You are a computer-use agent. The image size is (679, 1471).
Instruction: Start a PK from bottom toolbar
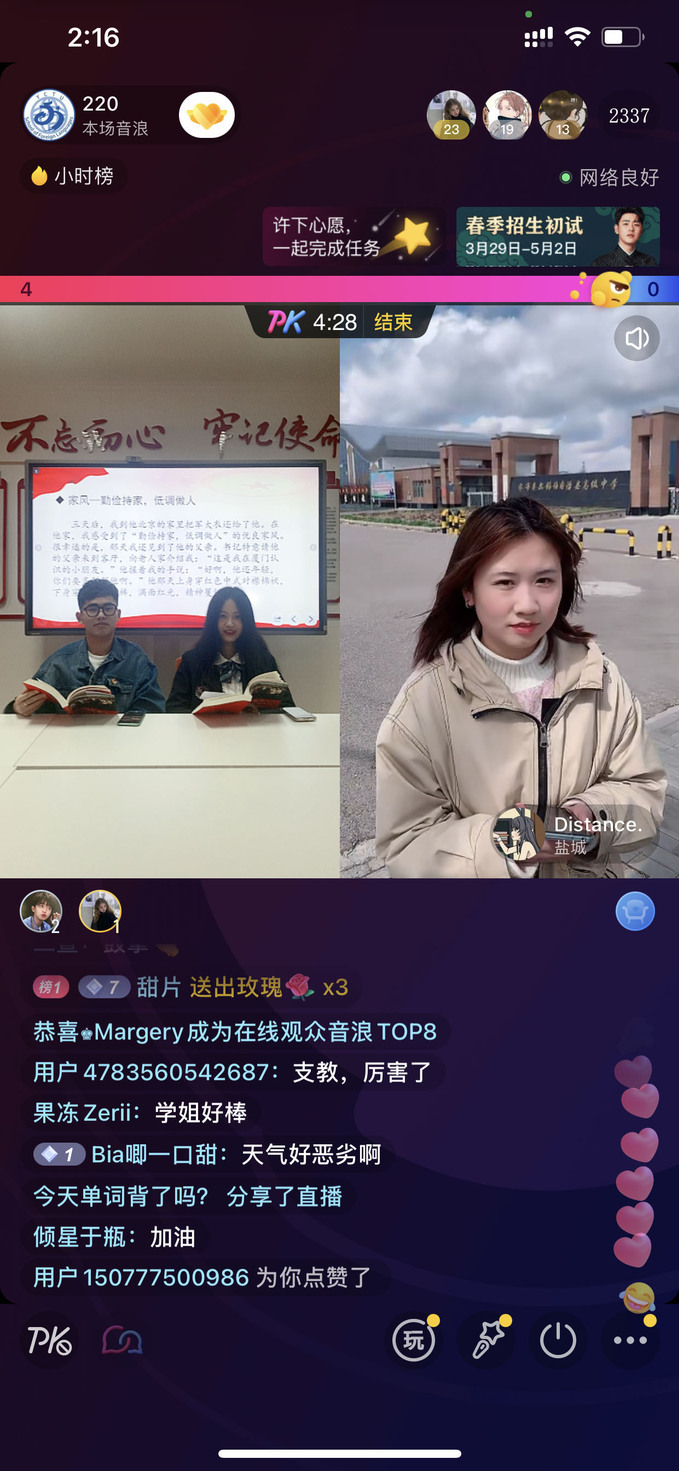point(49,1340)
